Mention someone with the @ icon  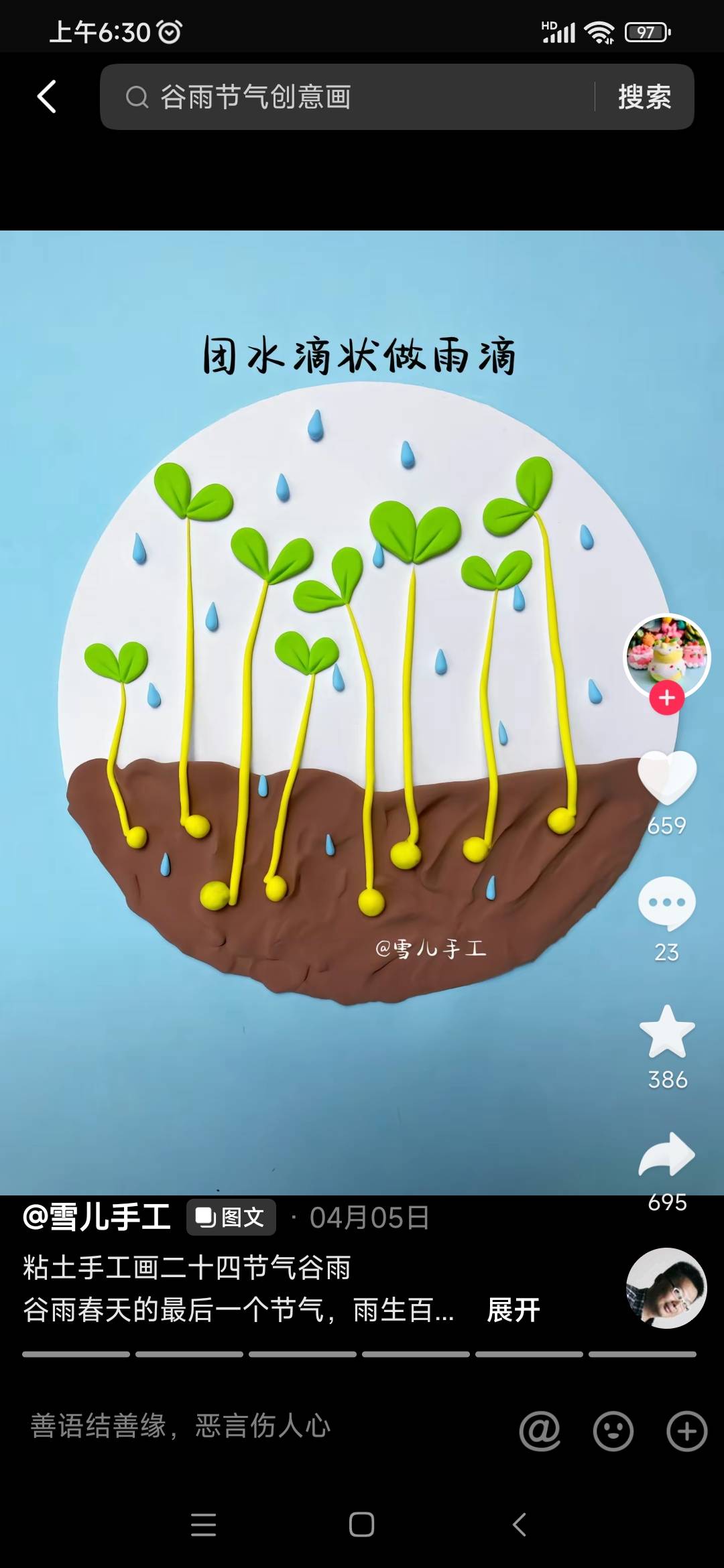(x=540, y=1431)
